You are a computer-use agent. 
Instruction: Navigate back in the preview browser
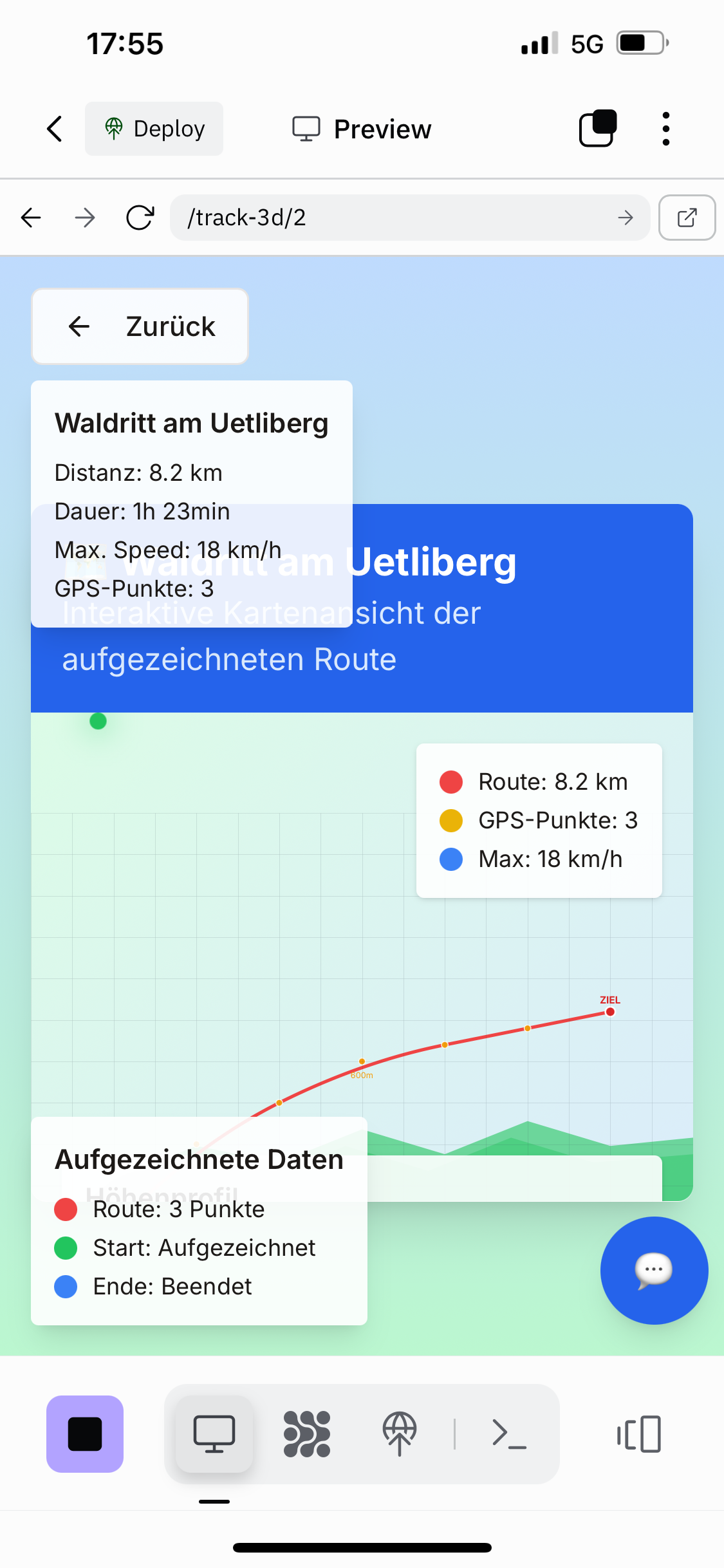pyautogui.click(x=31, y=218)
